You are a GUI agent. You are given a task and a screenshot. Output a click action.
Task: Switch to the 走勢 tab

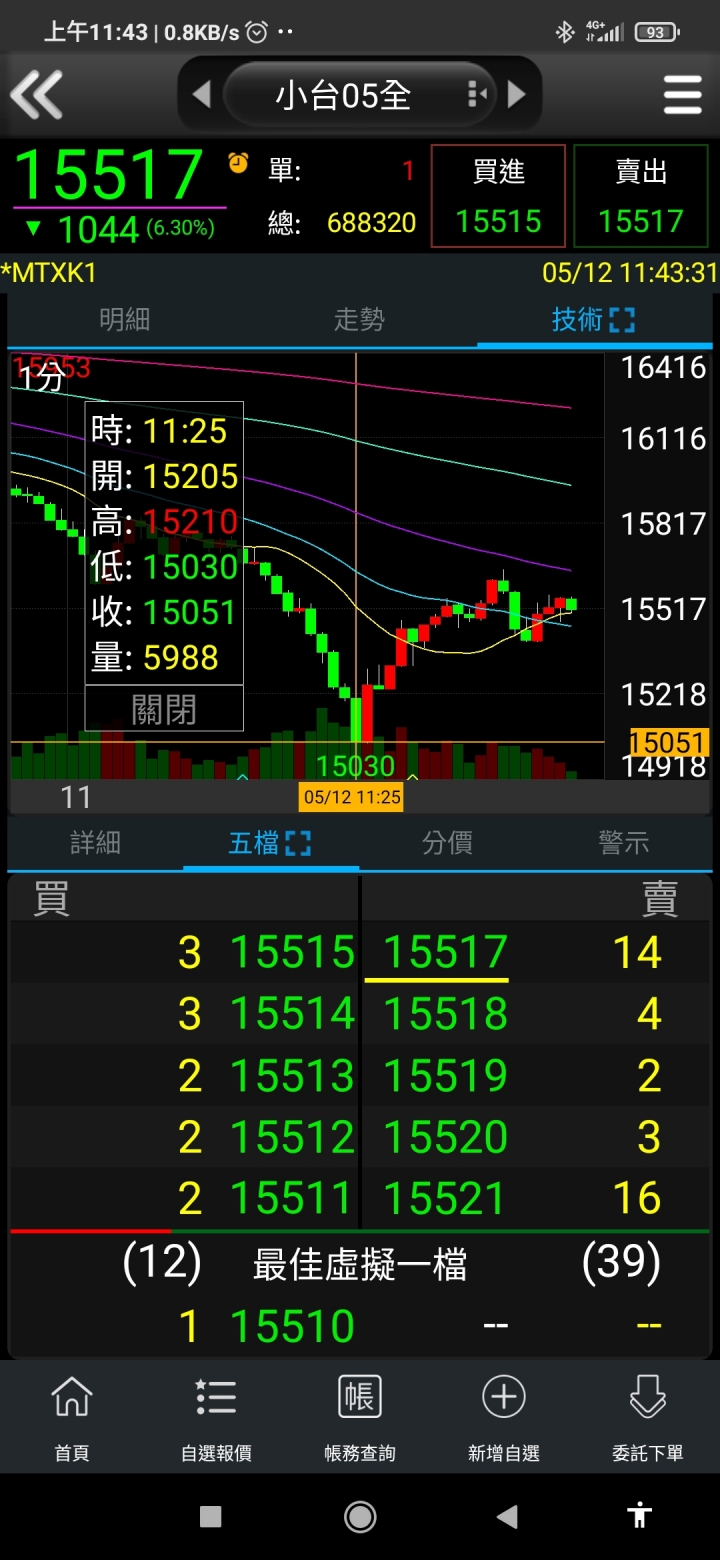click(359, 320)
